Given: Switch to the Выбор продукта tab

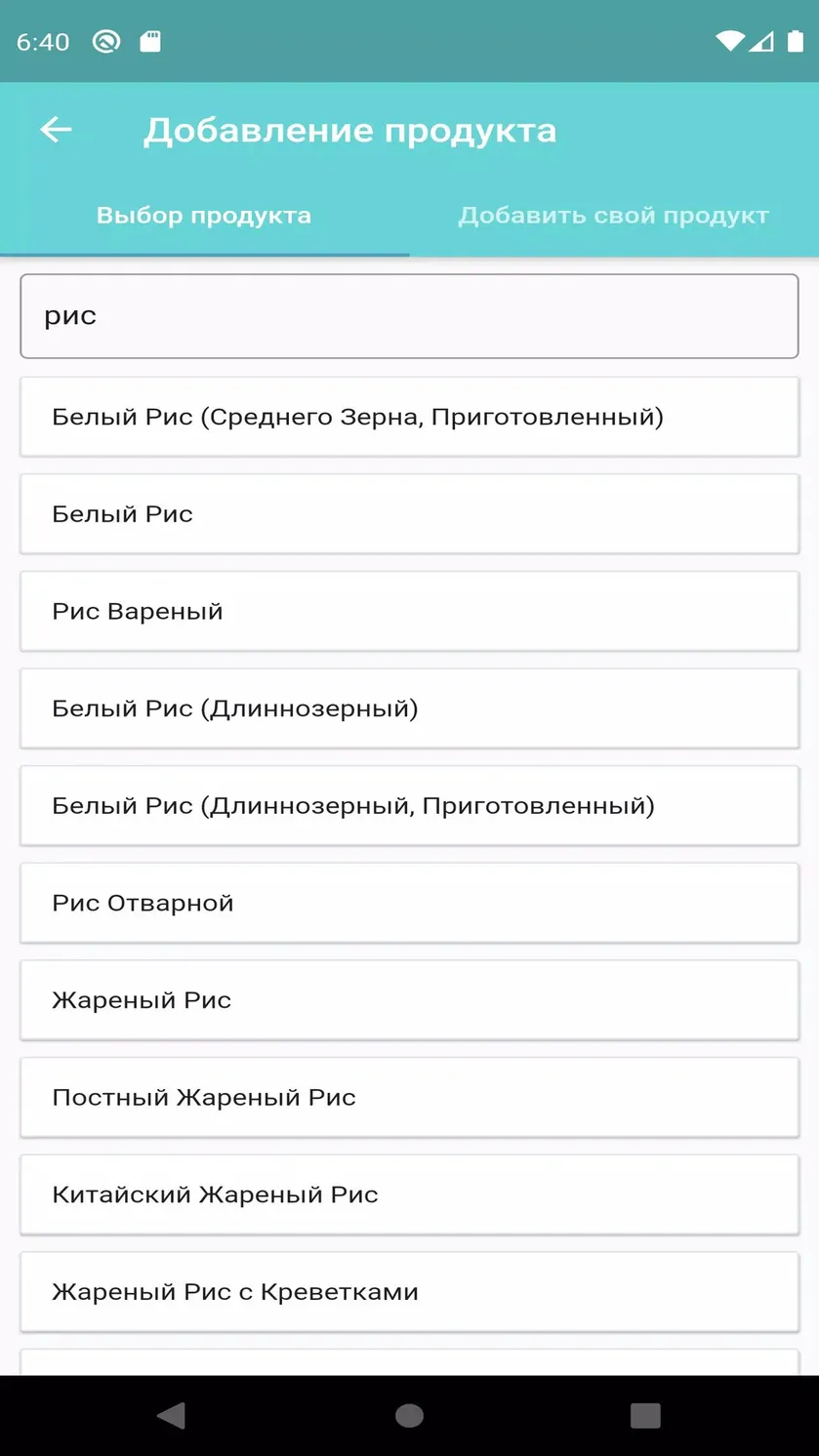Looking at the screenshot, I should point(204,216).
